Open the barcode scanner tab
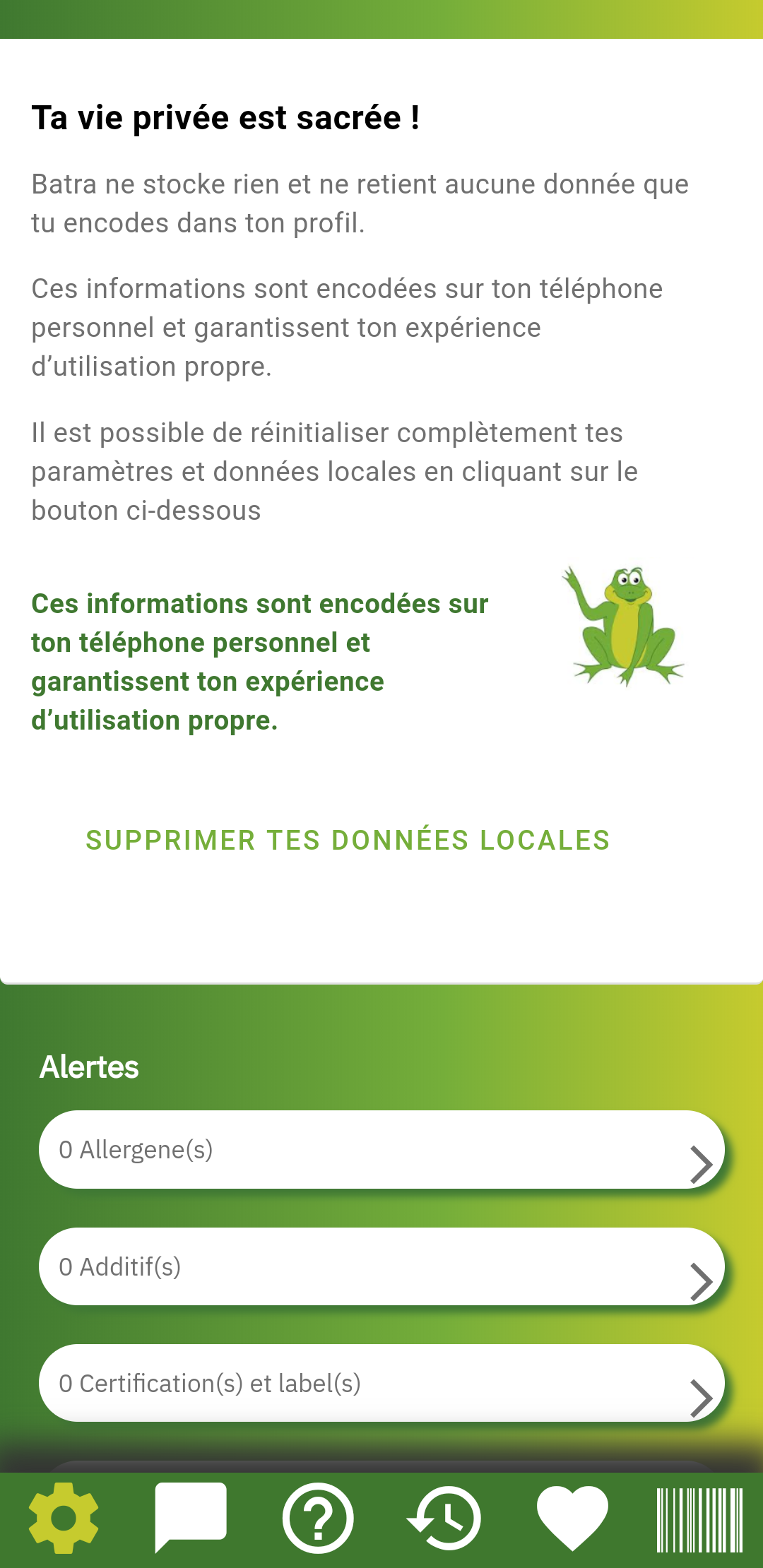This screenshot has height=1568, width=763. pyautogui.click(x=699, y=1520)
